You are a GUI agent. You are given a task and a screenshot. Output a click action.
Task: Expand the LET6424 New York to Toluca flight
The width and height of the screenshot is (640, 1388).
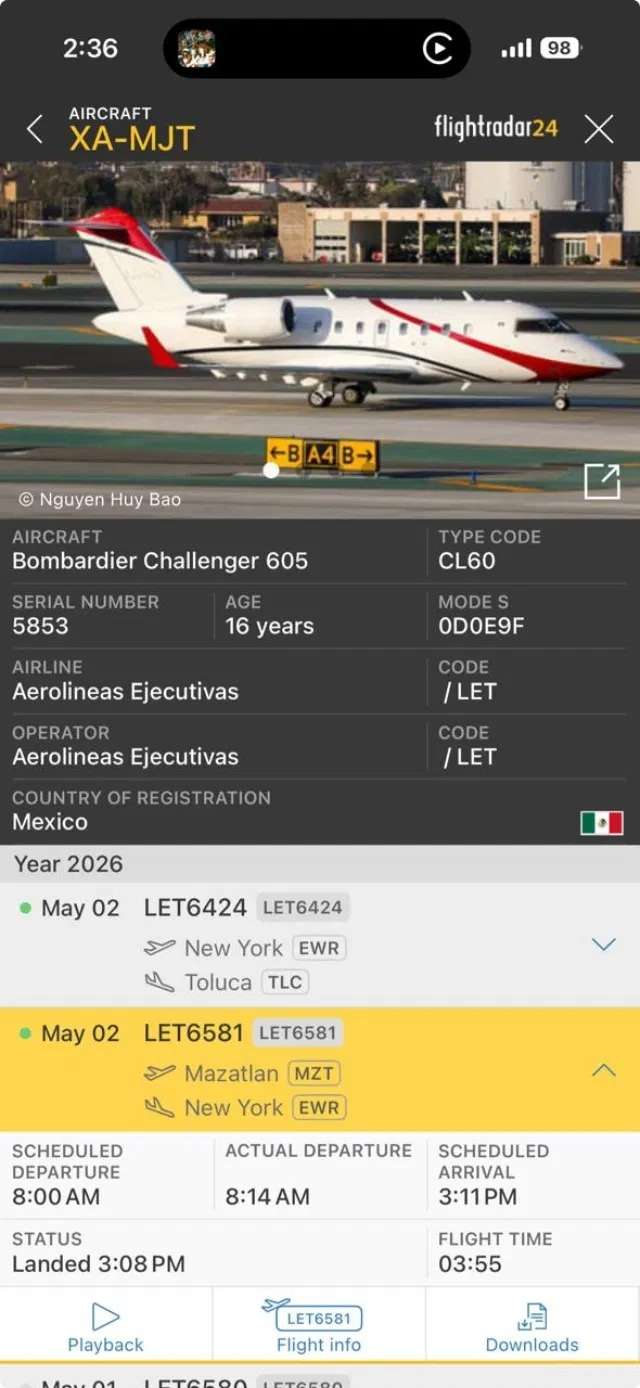pyautogui.click(x=603, y=944)
